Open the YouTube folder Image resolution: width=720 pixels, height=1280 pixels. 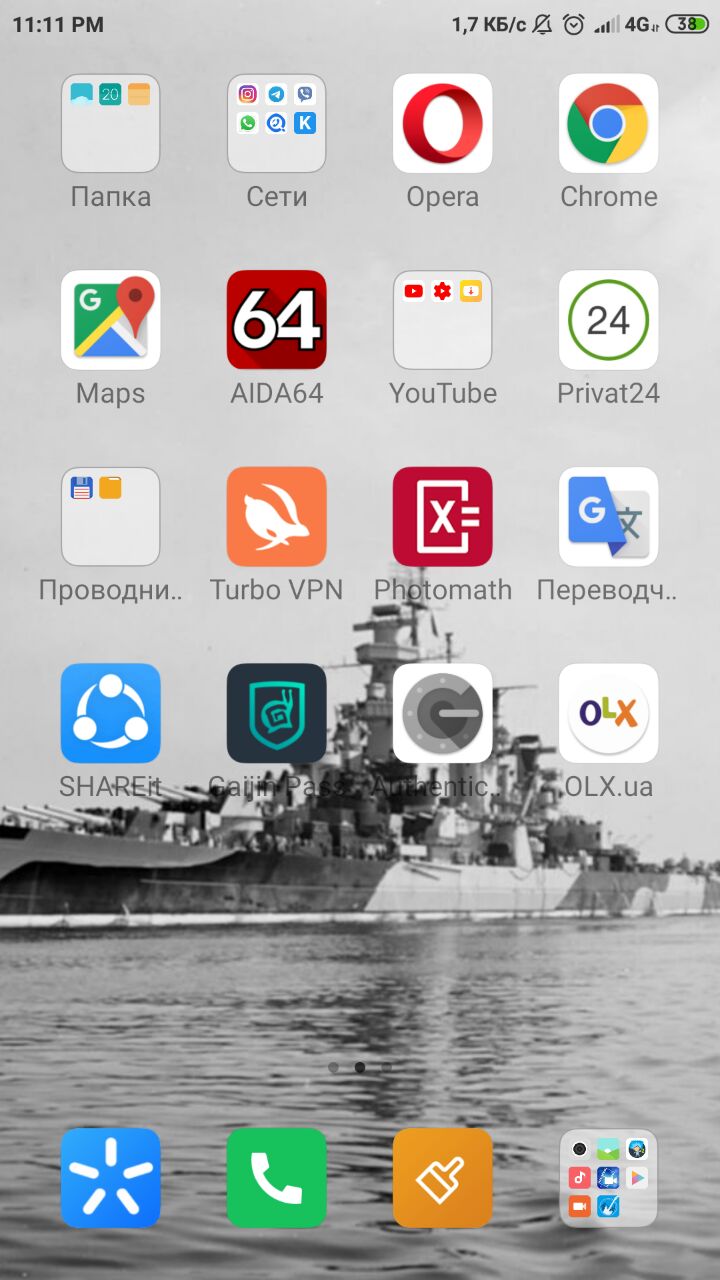click(x=442, y=320)
